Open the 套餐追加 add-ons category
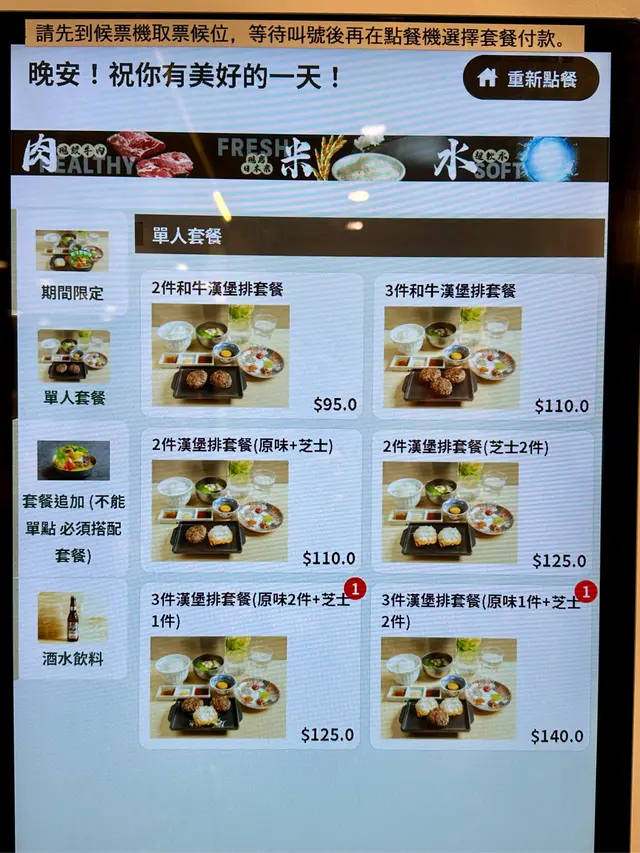 tap(74, 497)
